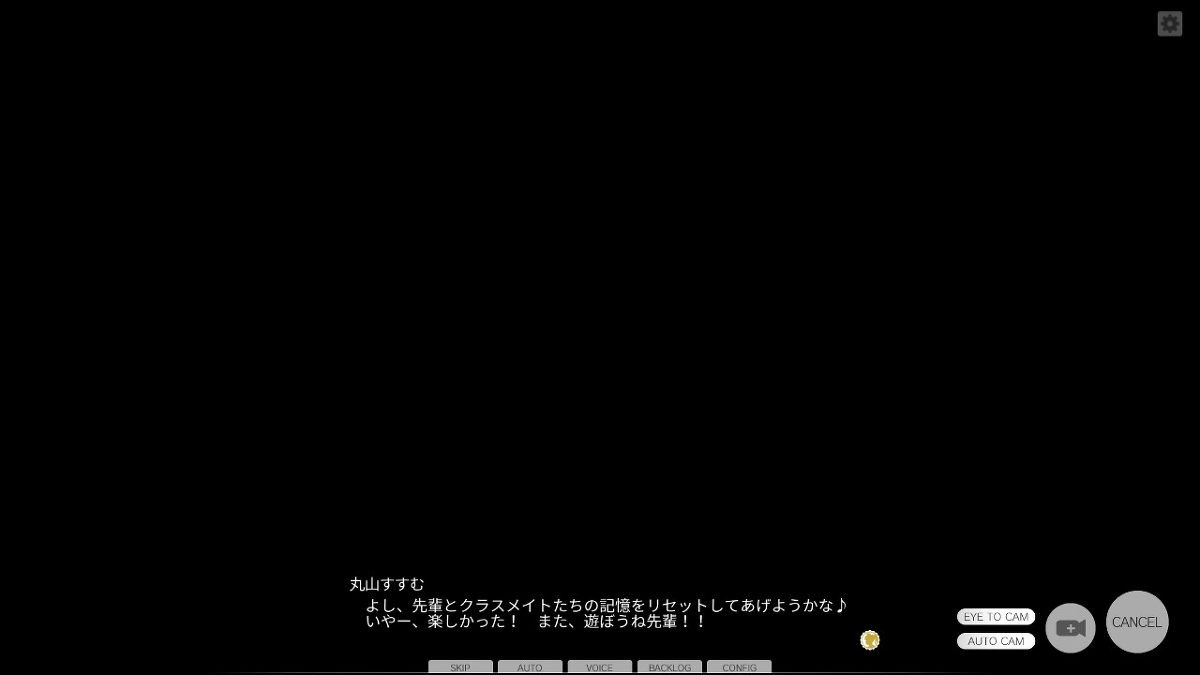Screen dimensions: 1200x675
Task: Tap the camera add icon
Action: [1070, 628]
